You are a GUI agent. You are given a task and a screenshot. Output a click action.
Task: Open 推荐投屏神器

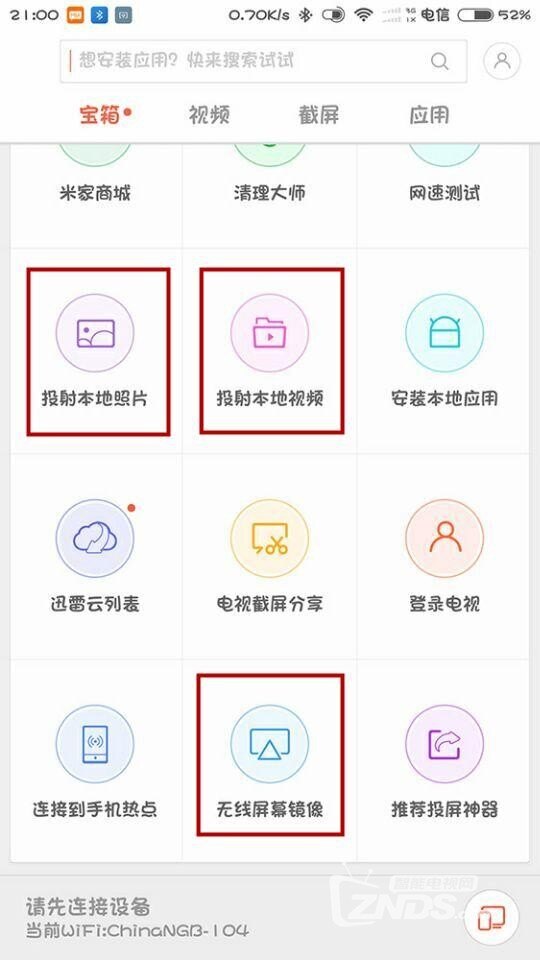tap(444, 761)
